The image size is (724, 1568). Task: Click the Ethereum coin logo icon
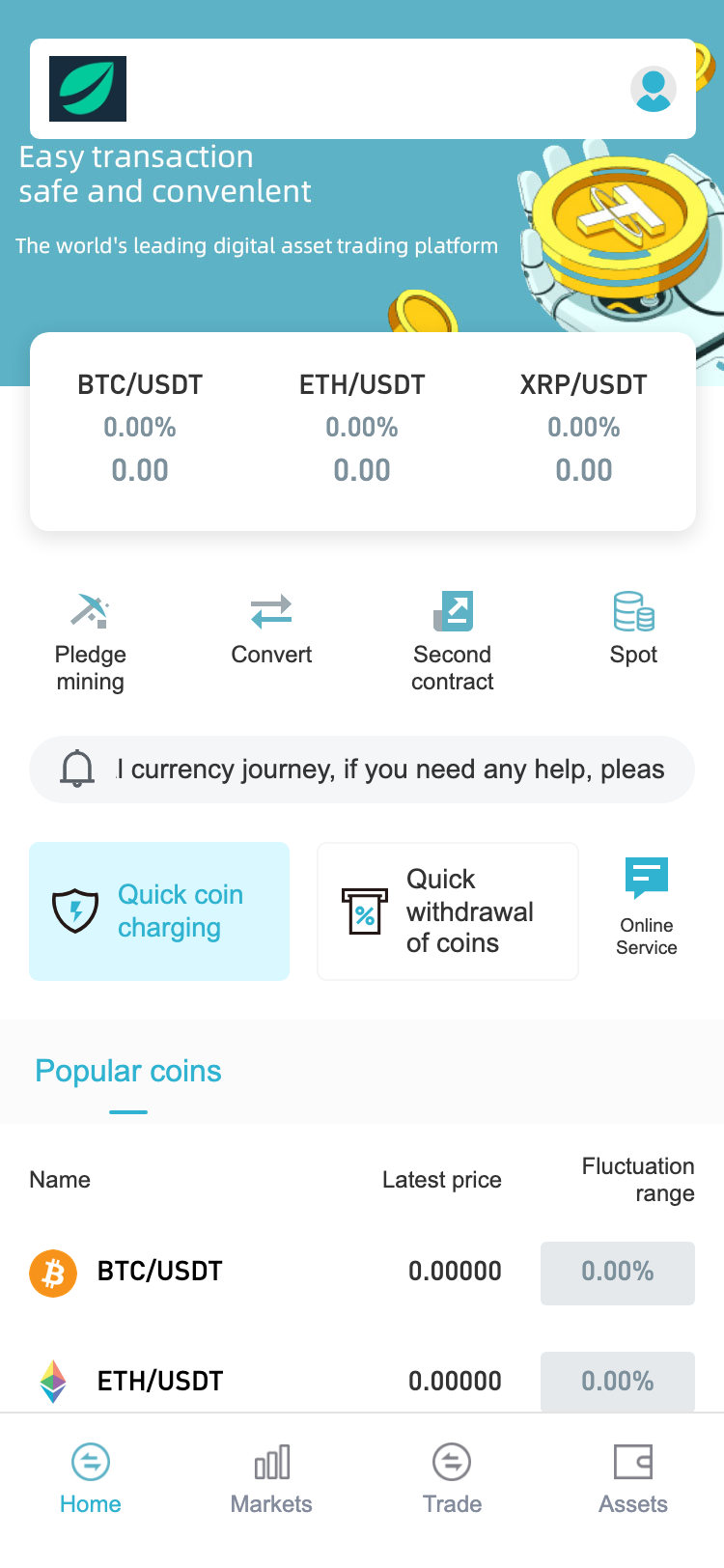point(52,1382)
